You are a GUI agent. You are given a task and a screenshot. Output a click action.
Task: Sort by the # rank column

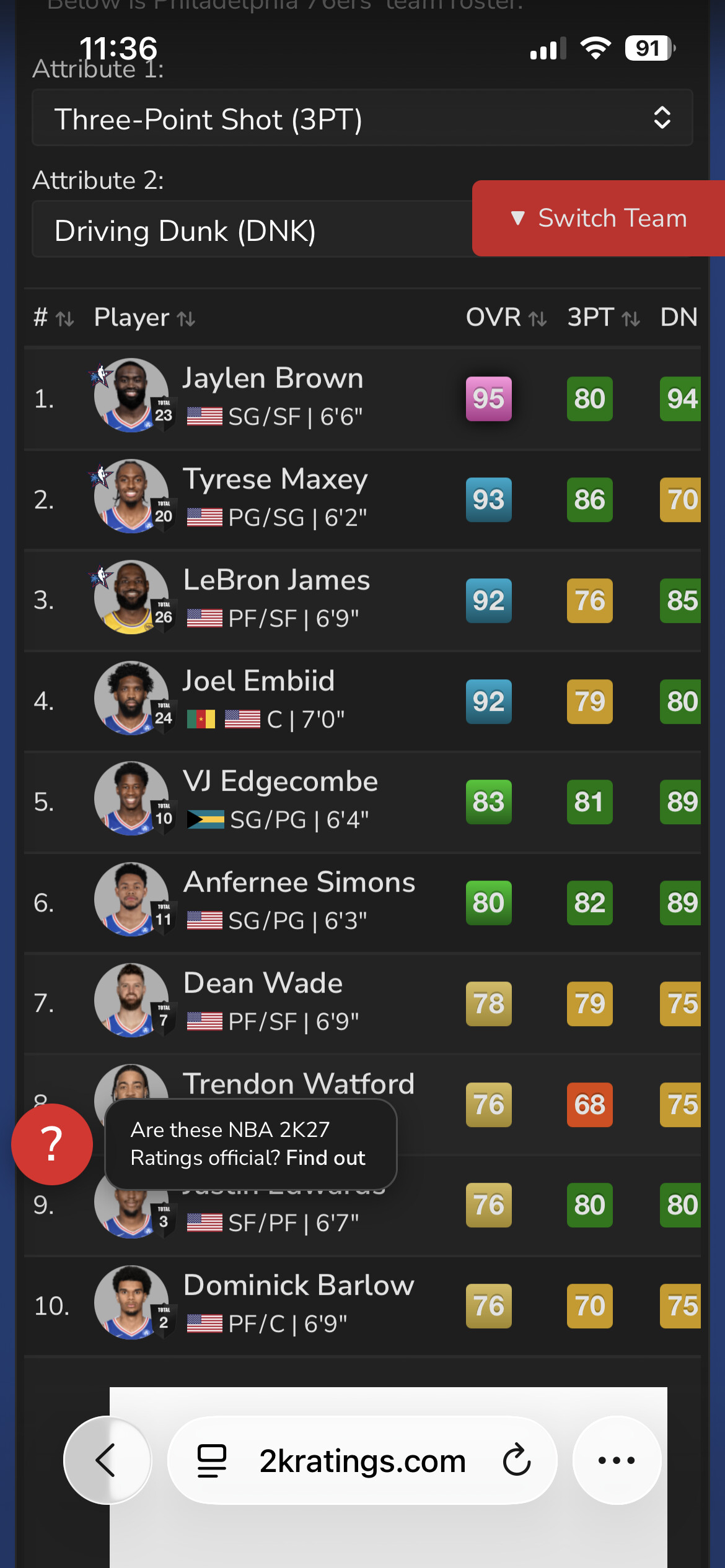[53, 318]
